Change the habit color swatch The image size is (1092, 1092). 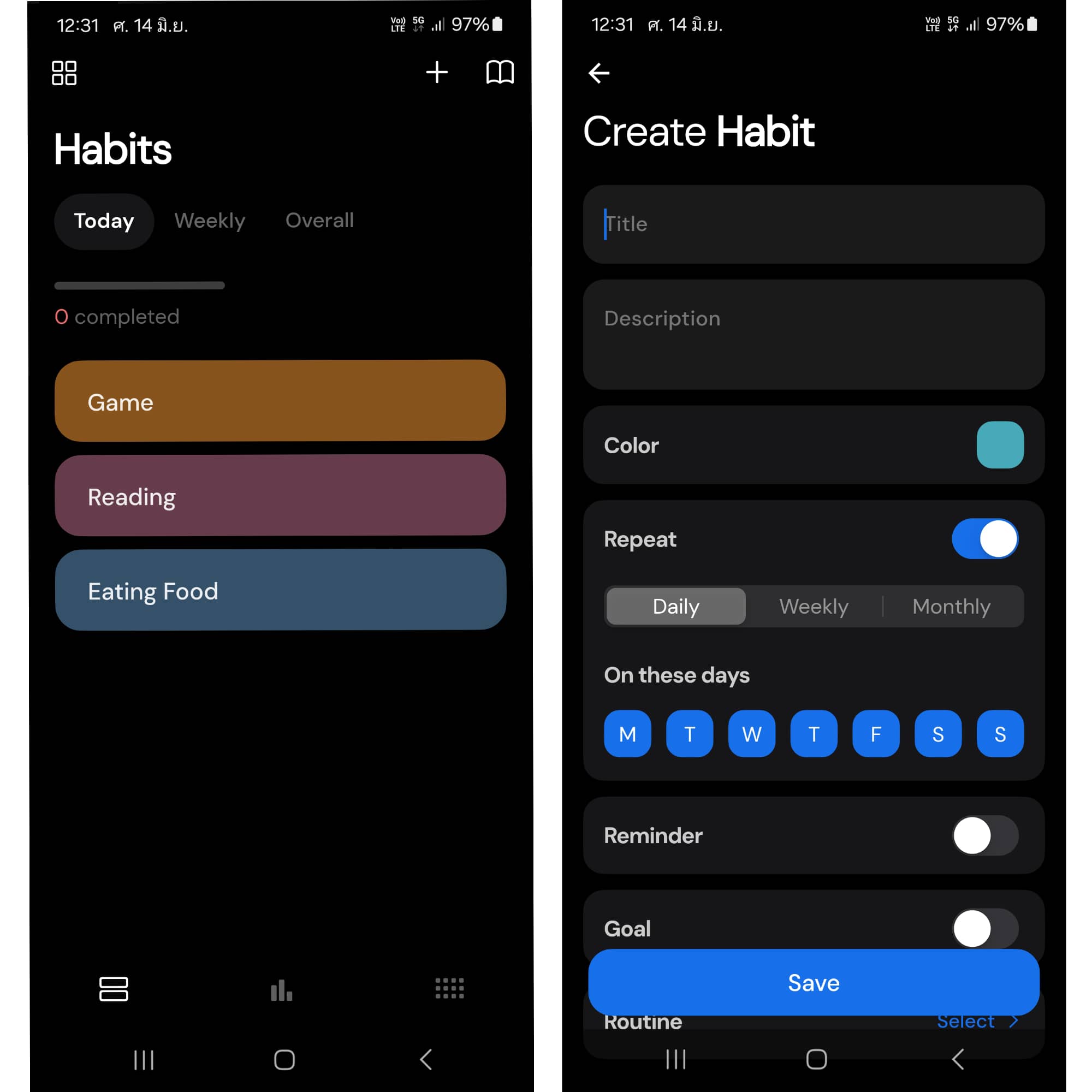click(x=999, y=445)
